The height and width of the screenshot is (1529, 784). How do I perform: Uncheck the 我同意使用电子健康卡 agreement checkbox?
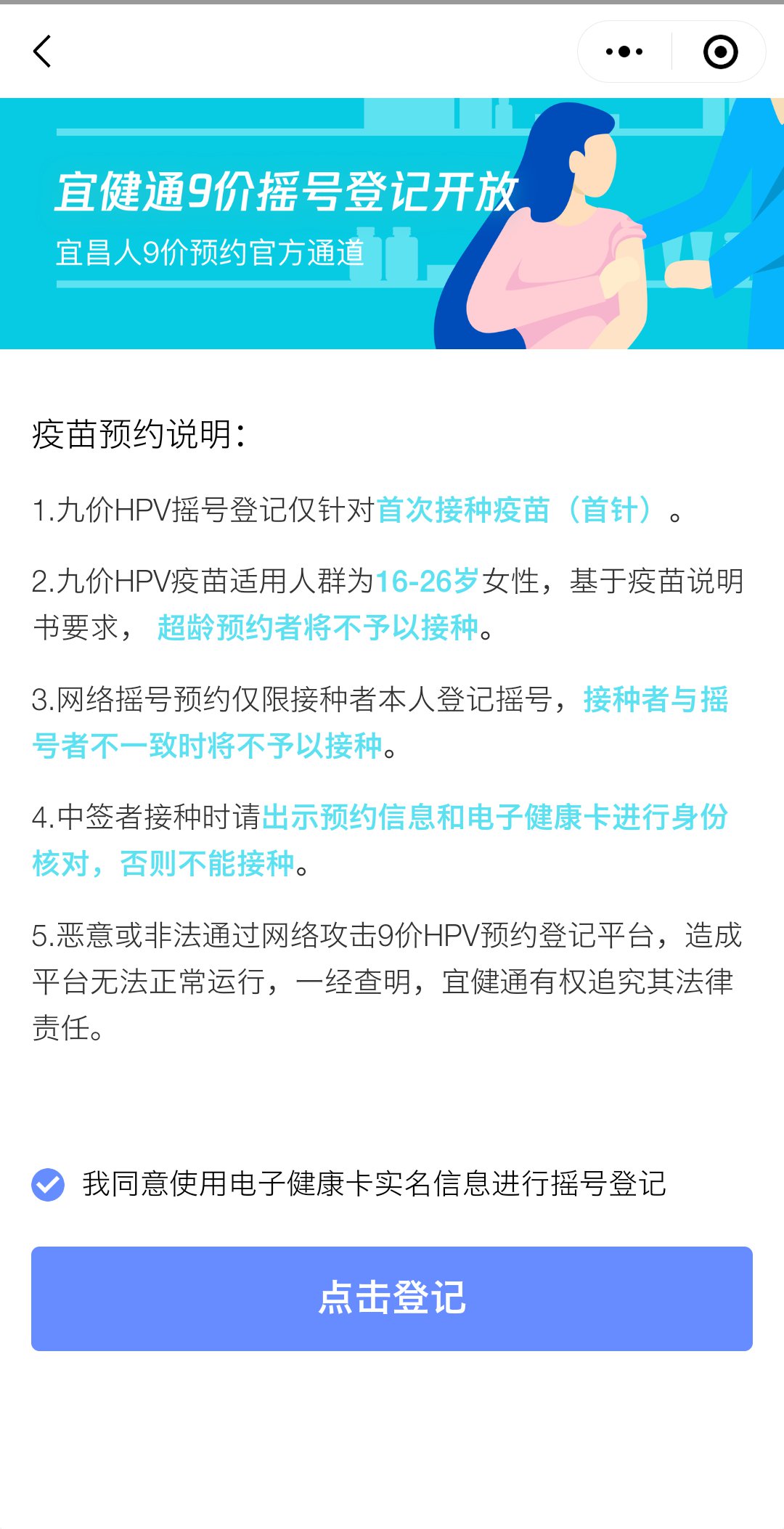click(48, 1184)
